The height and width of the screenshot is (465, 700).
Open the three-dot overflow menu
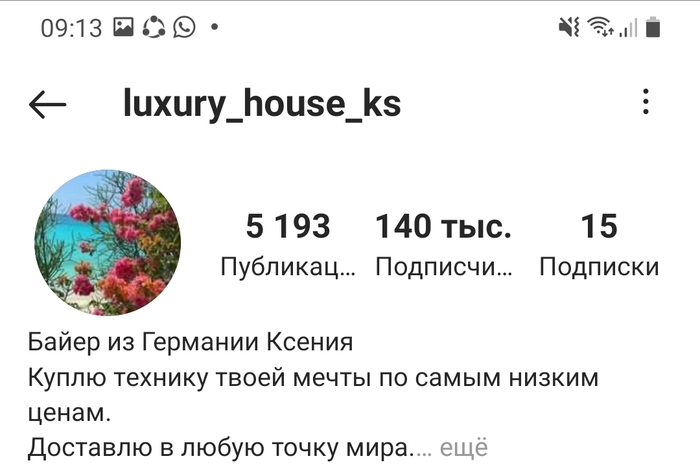click(x=646, y=102)
